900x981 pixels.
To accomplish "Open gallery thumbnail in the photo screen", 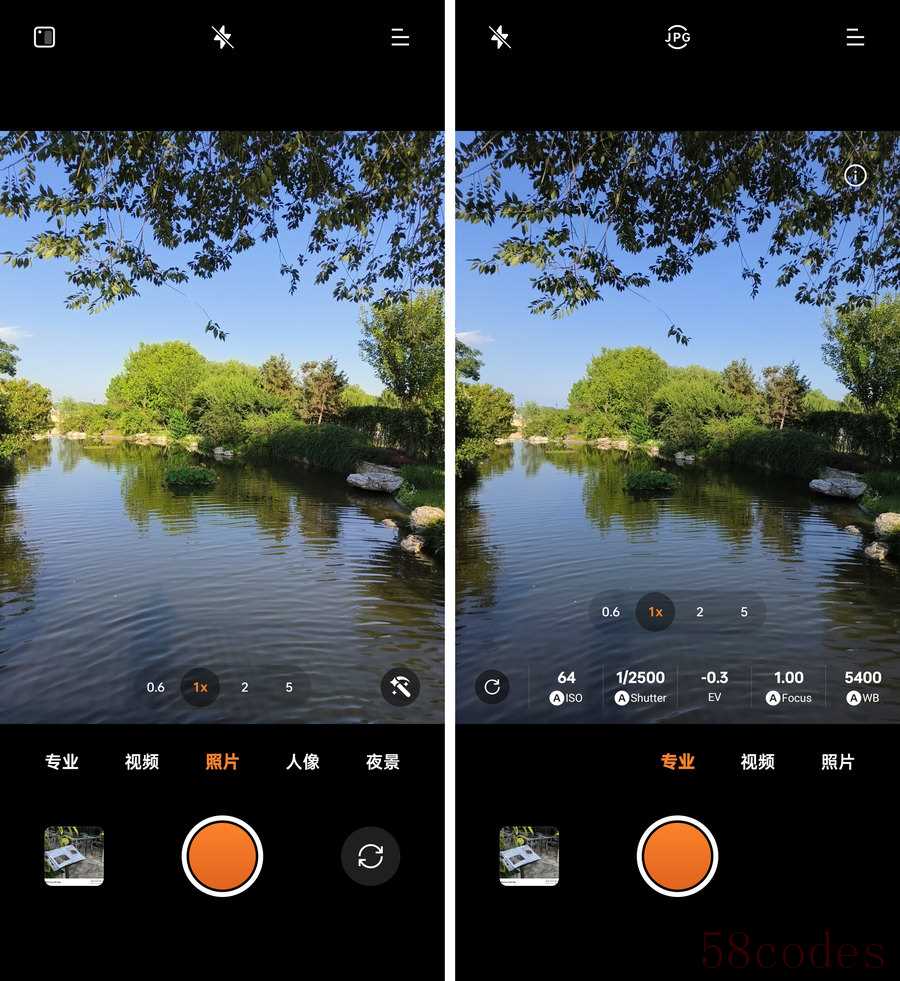I will point(74,856).
